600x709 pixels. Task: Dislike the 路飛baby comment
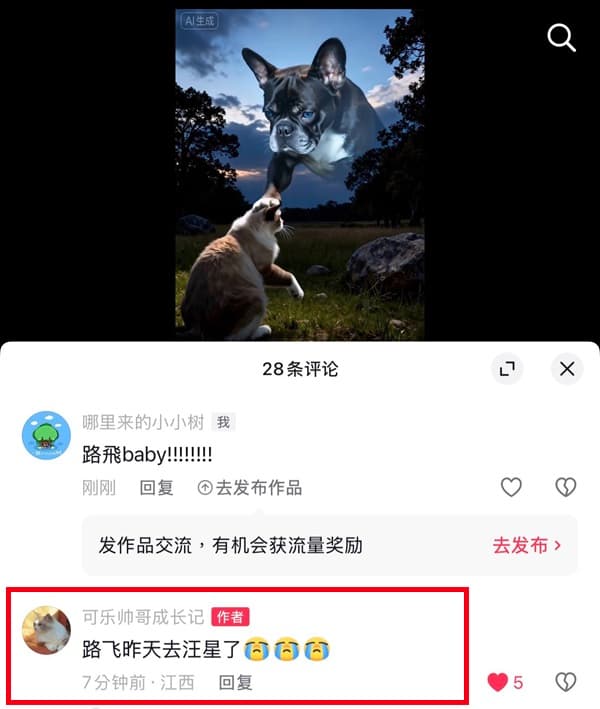566,487
